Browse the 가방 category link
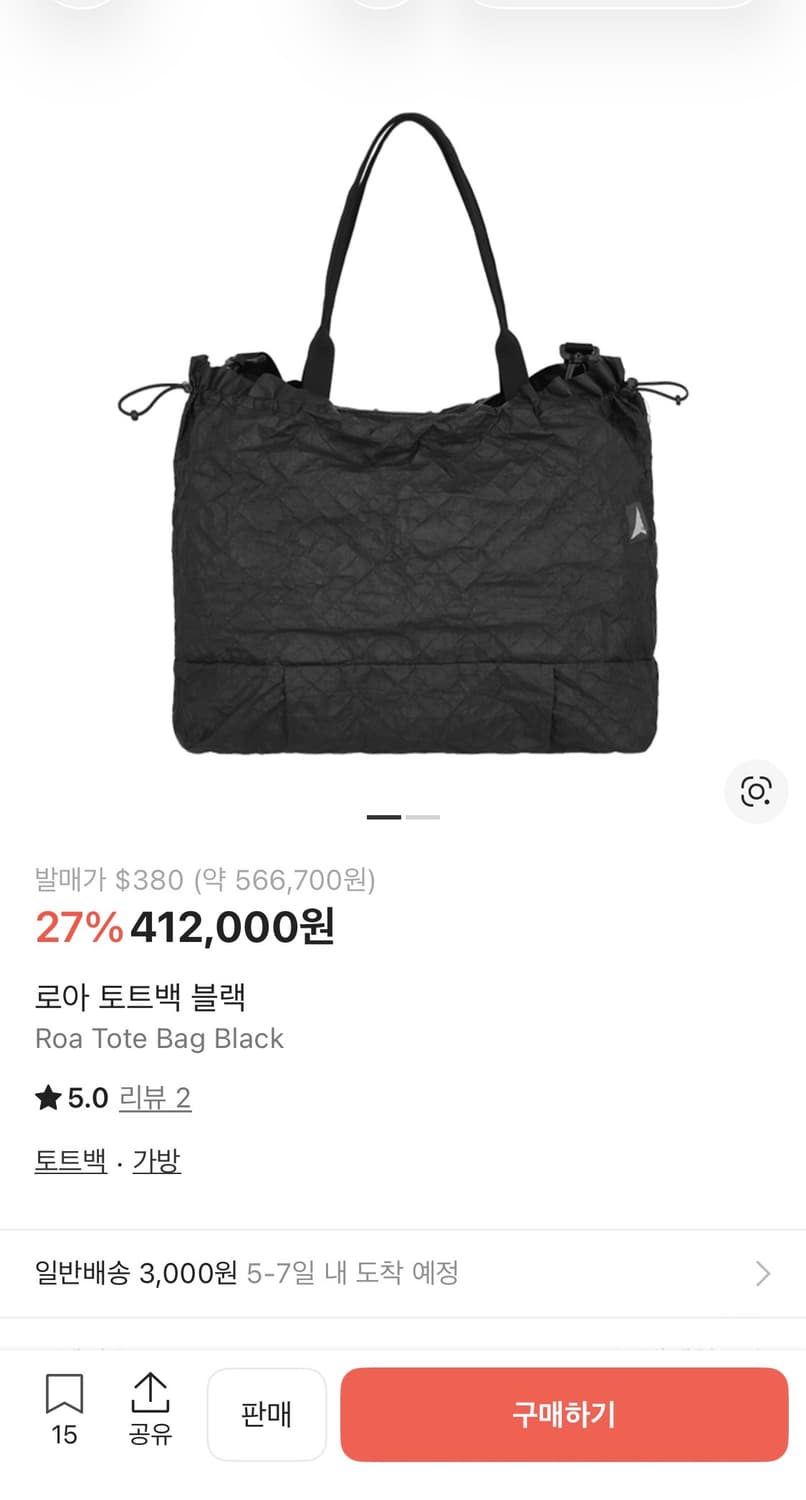Screen dimensions: 806x1500 coord(157,1160)
